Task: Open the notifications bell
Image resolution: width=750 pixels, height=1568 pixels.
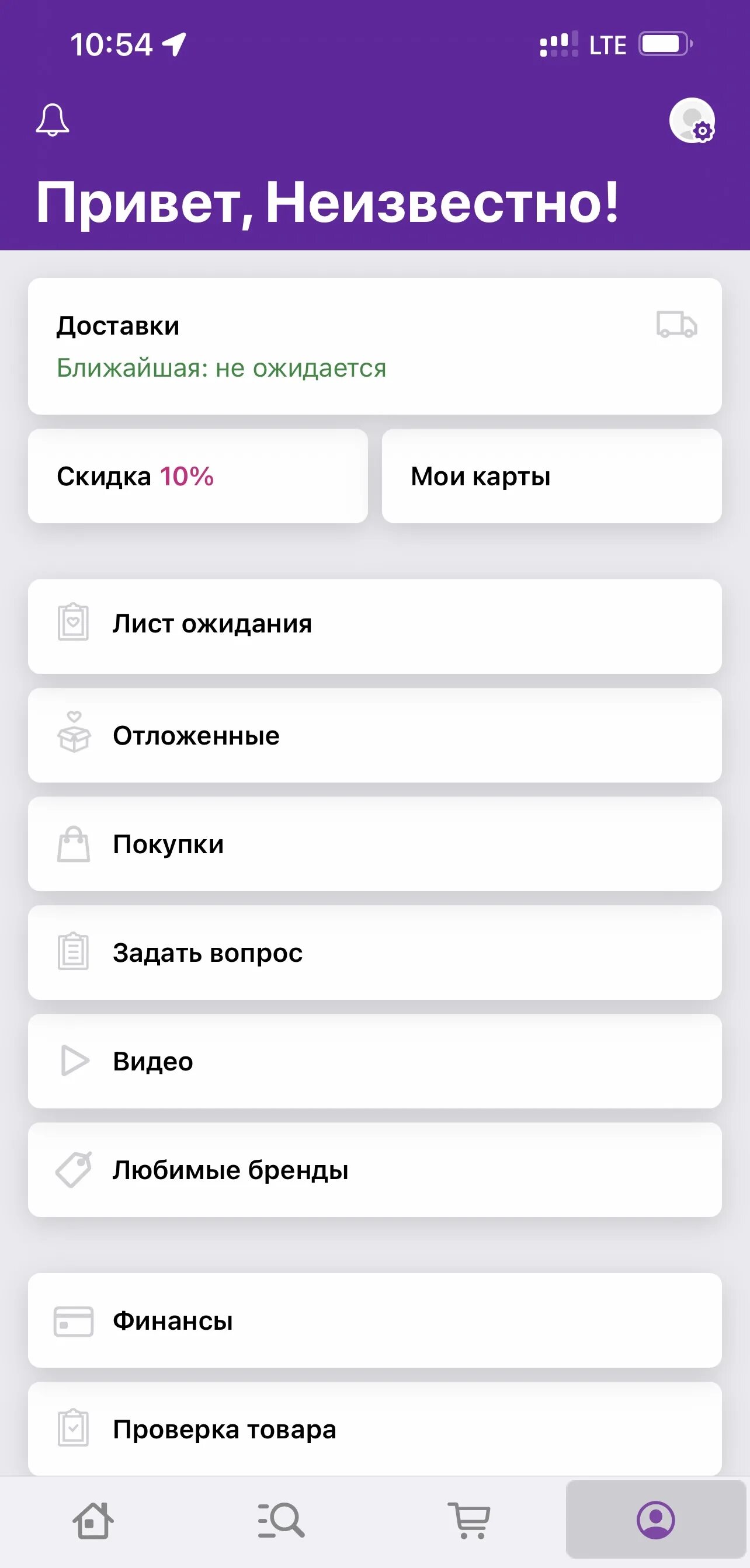Action: [x=53, y=120]
